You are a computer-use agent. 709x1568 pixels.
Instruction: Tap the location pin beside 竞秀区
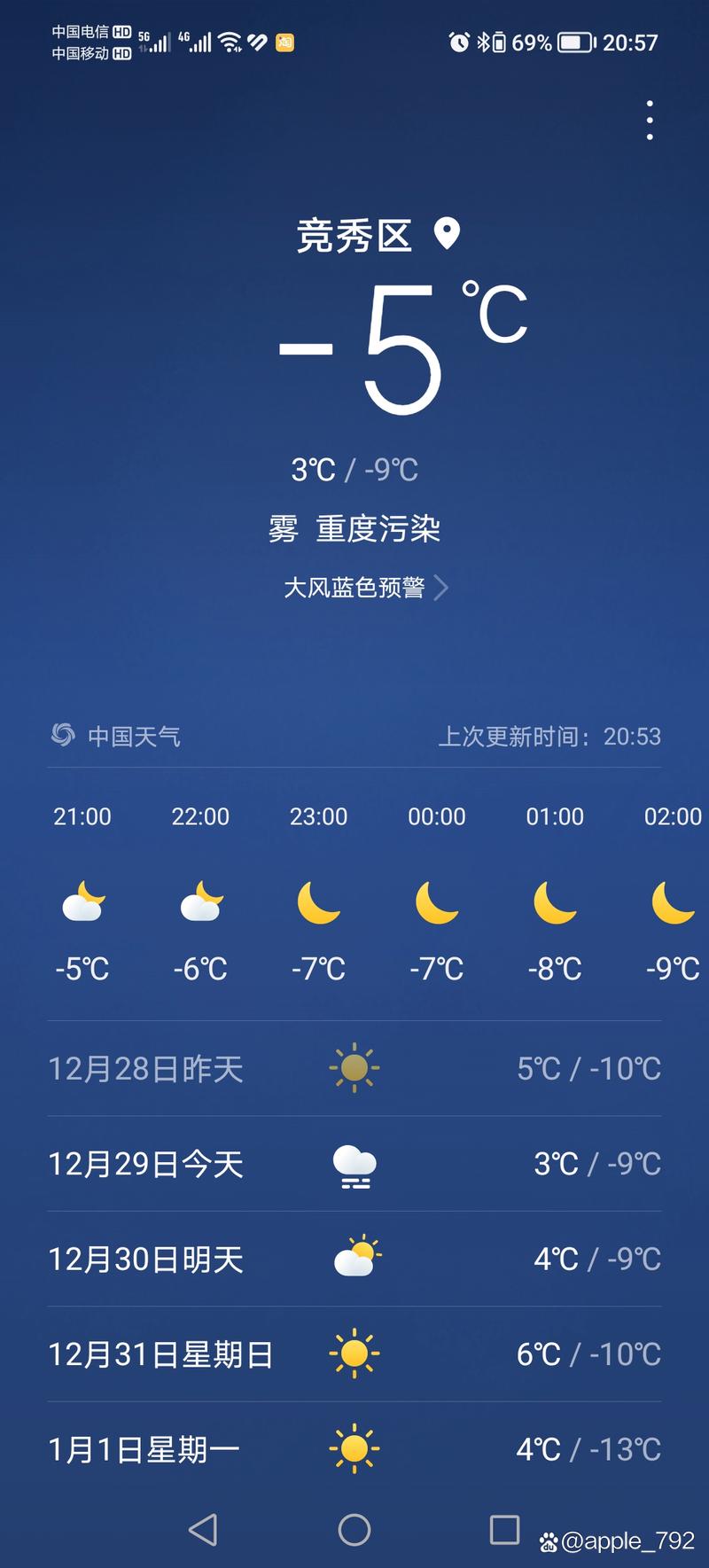pos(447,234)
